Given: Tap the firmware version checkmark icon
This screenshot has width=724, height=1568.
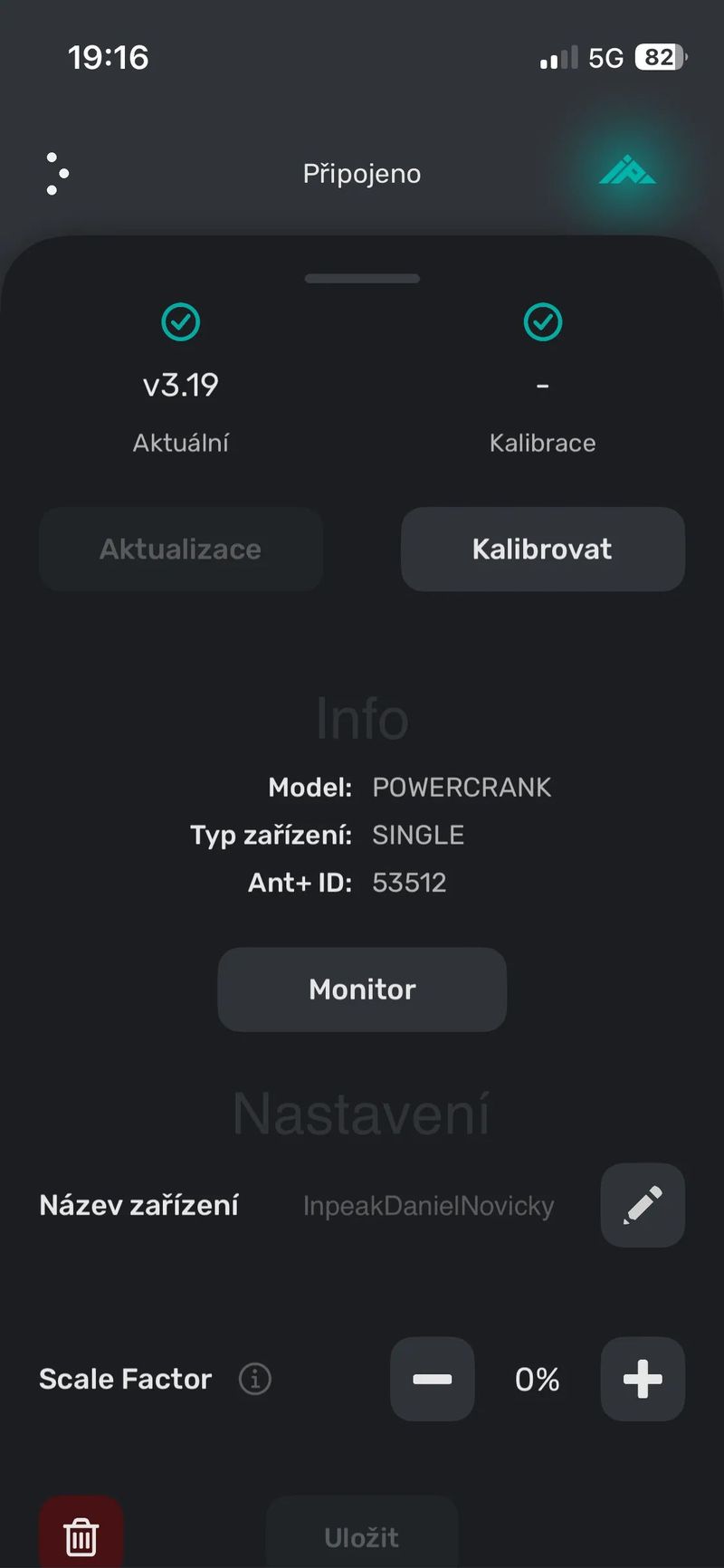Looking at the screenshot, I should pyautogui.click(x=180, y=321).
